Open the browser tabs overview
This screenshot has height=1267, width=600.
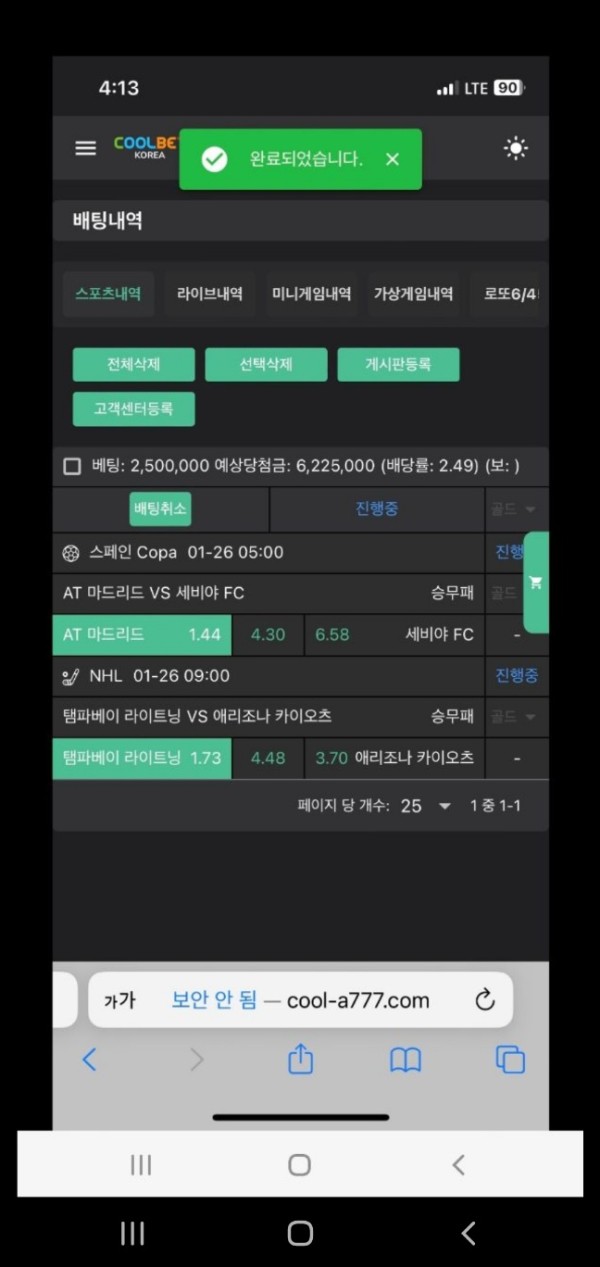click(510, 1060)
